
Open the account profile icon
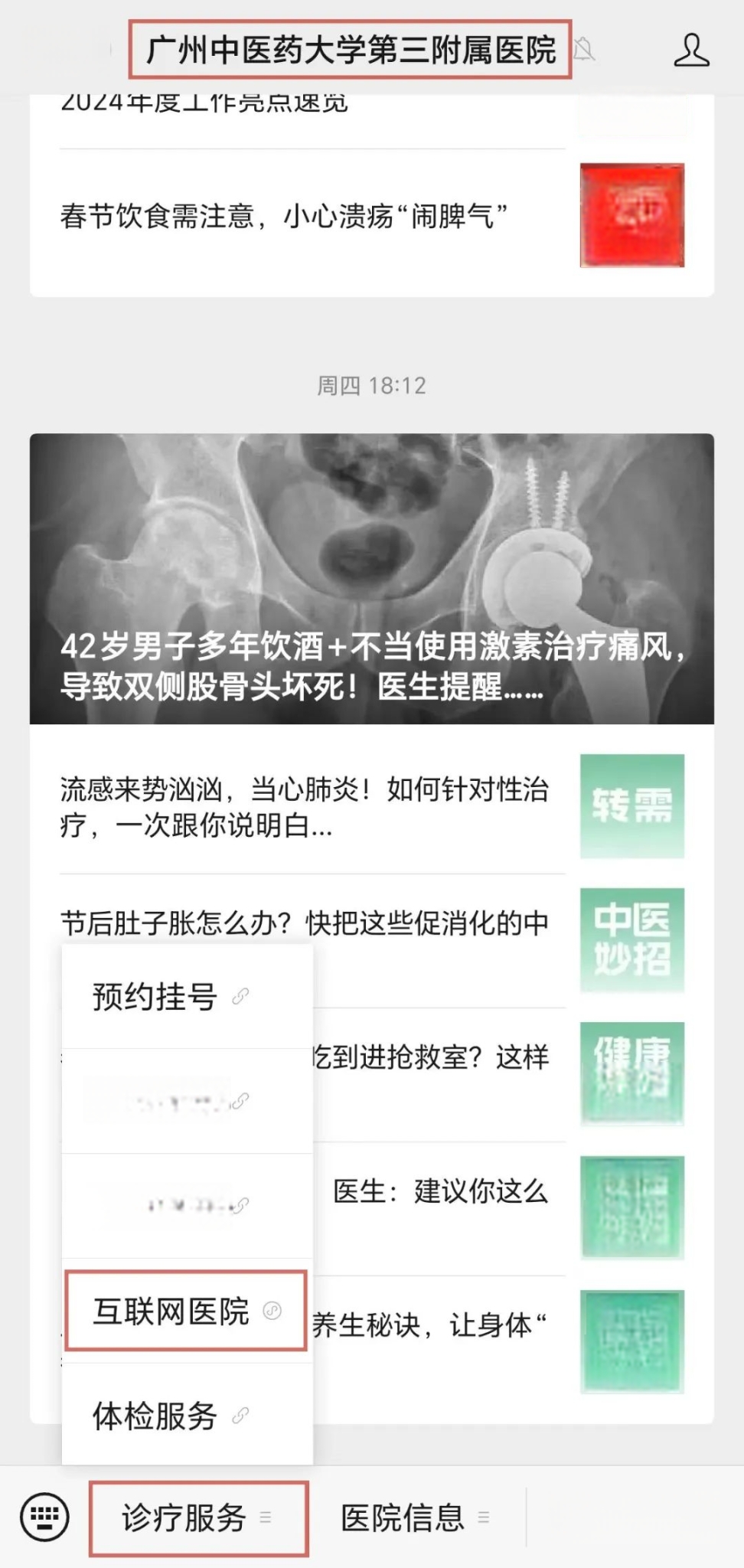click(690, 51)
